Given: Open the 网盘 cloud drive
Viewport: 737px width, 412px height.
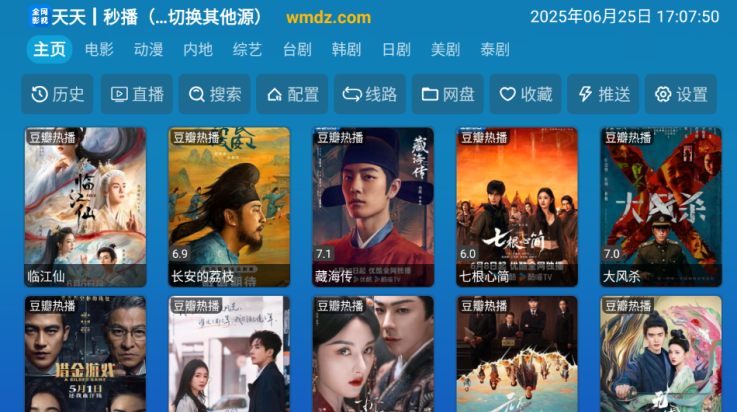Looking at the screenshot, I should click(447, 95).
